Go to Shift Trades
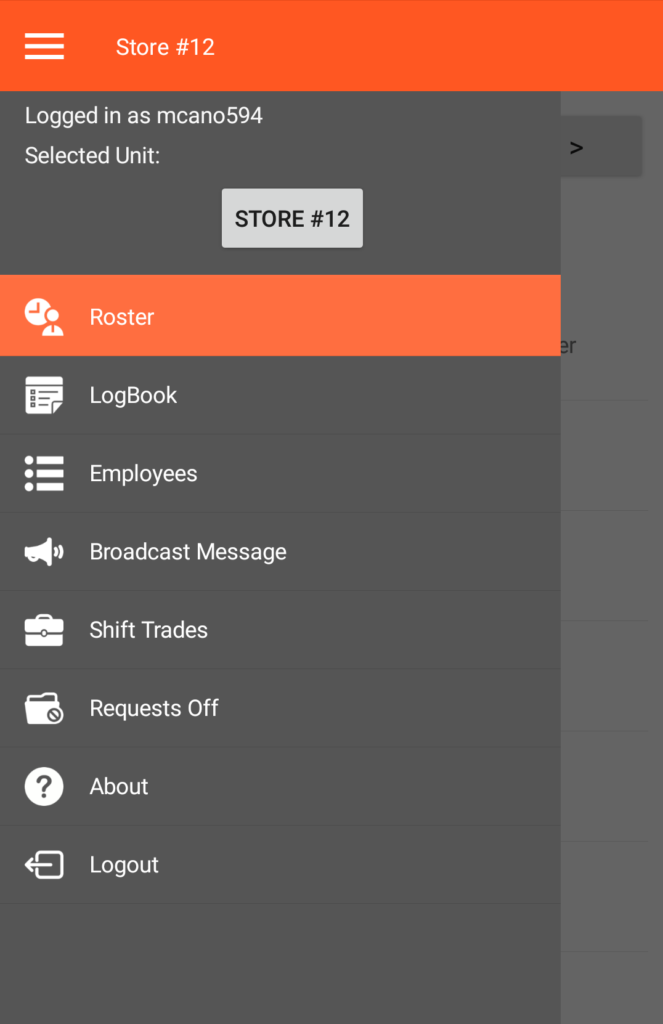 pyautogui.click(x=280, y=630)
